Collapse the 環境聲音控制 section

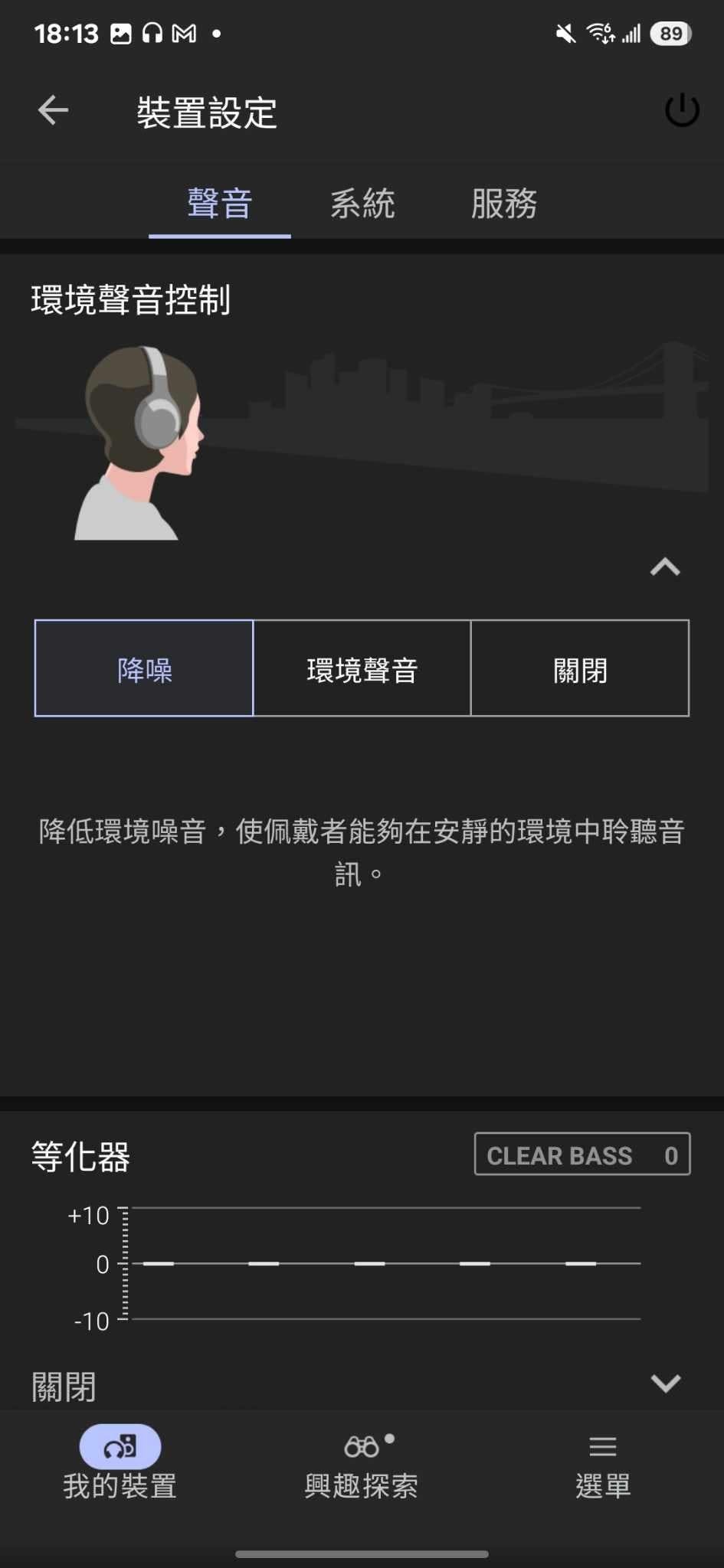[664, 567]
